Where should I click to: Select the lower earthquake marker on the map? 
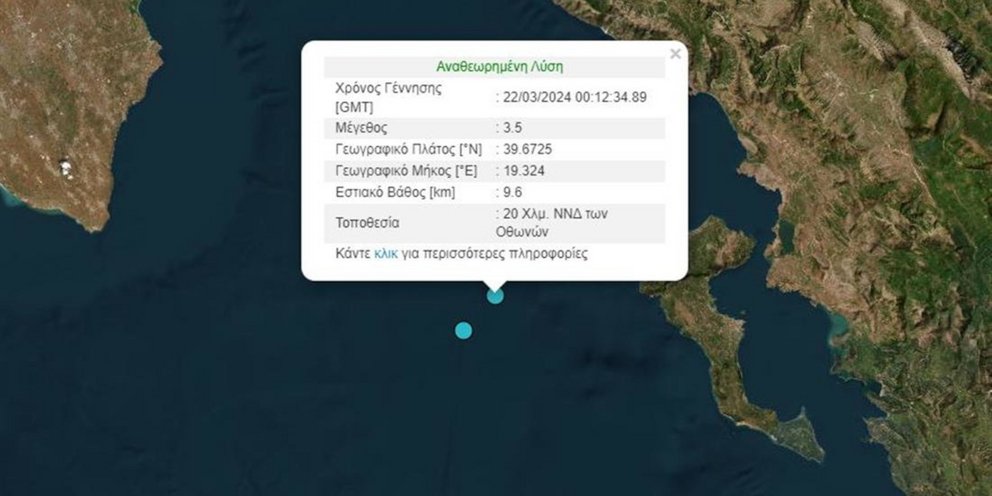tap(463, 330)
